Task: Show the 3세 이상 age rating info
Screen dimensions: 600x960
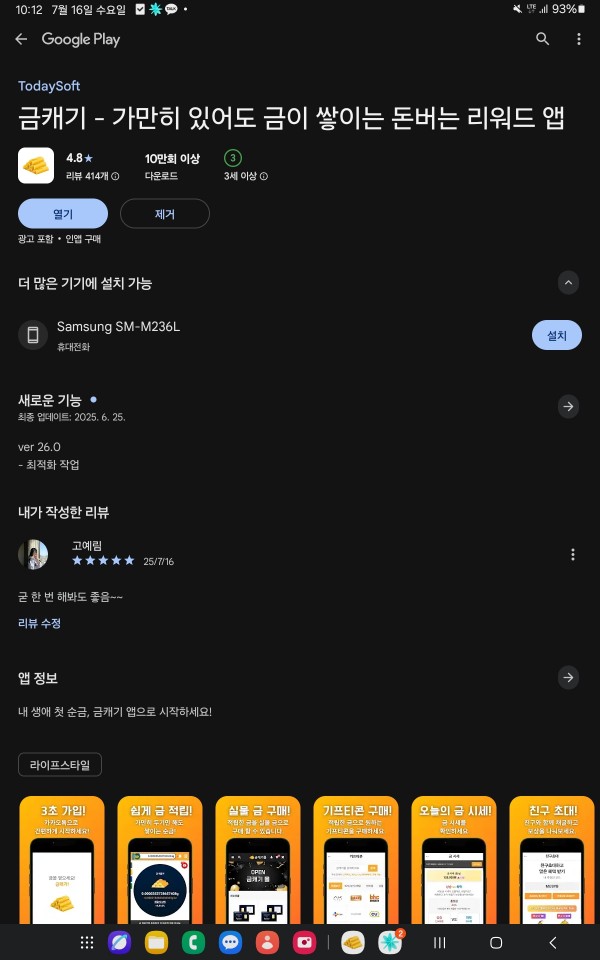Action: pos(246,176)
